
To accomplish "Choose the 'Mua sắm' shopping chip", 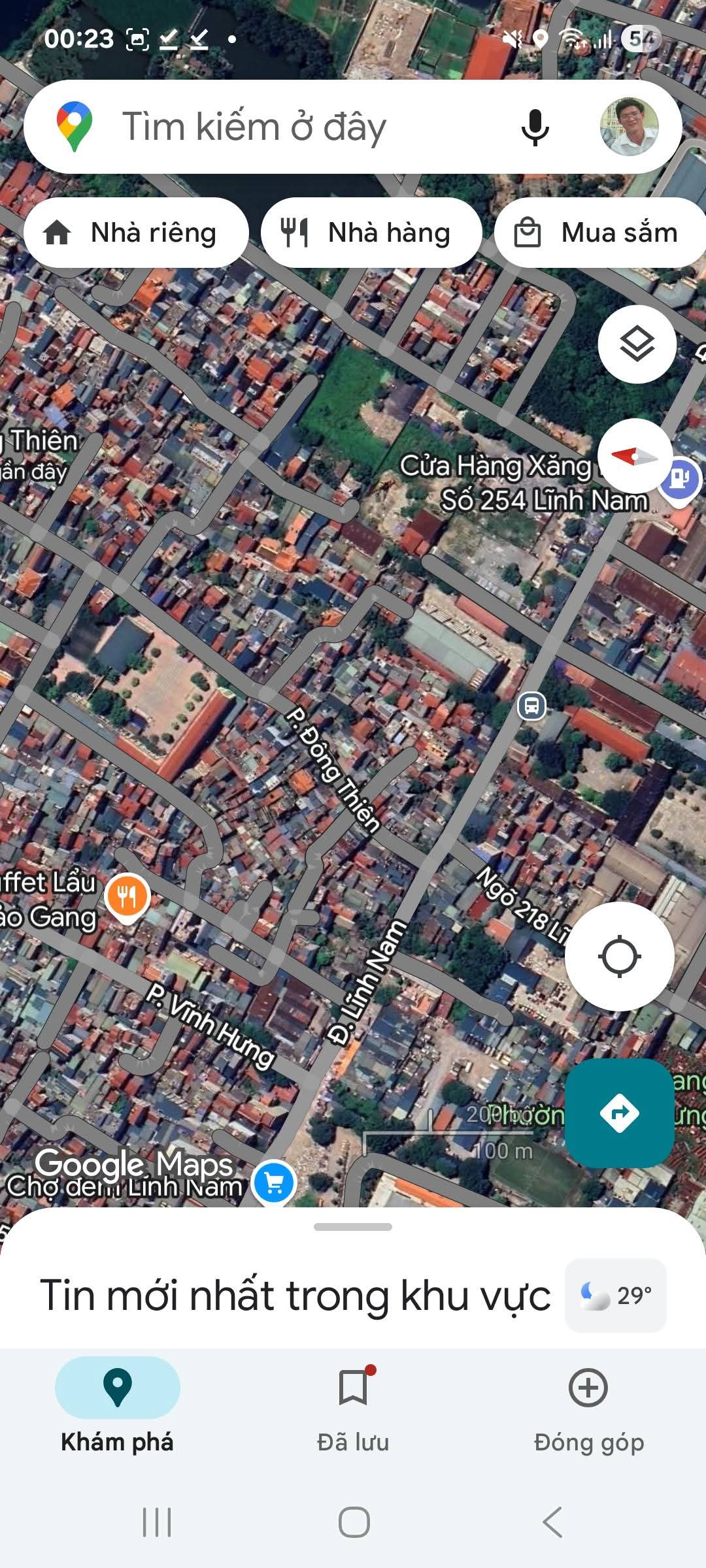I will (601, 233).
